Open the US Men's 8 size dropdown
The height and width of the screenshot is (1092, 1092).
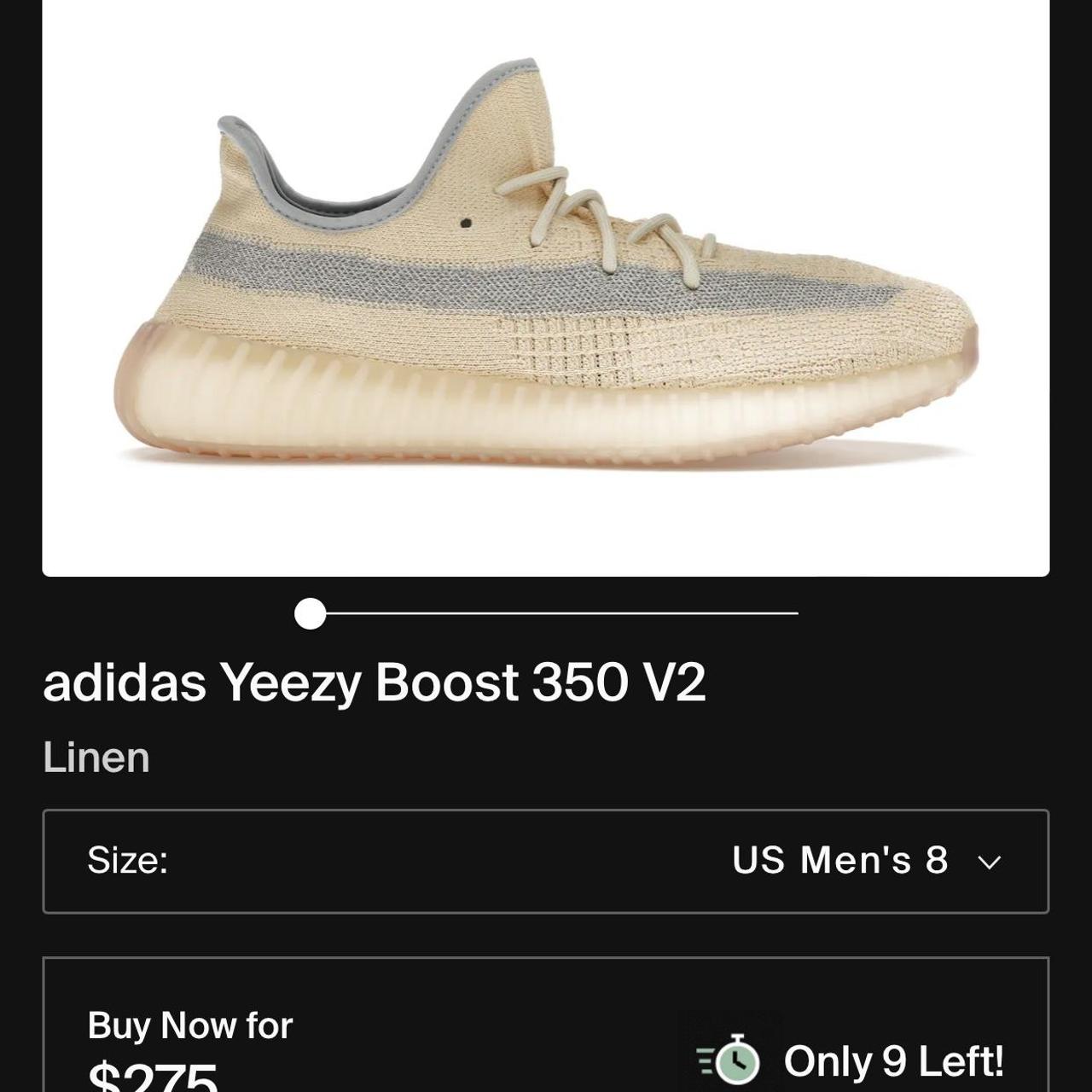click(x=865, y=860)
